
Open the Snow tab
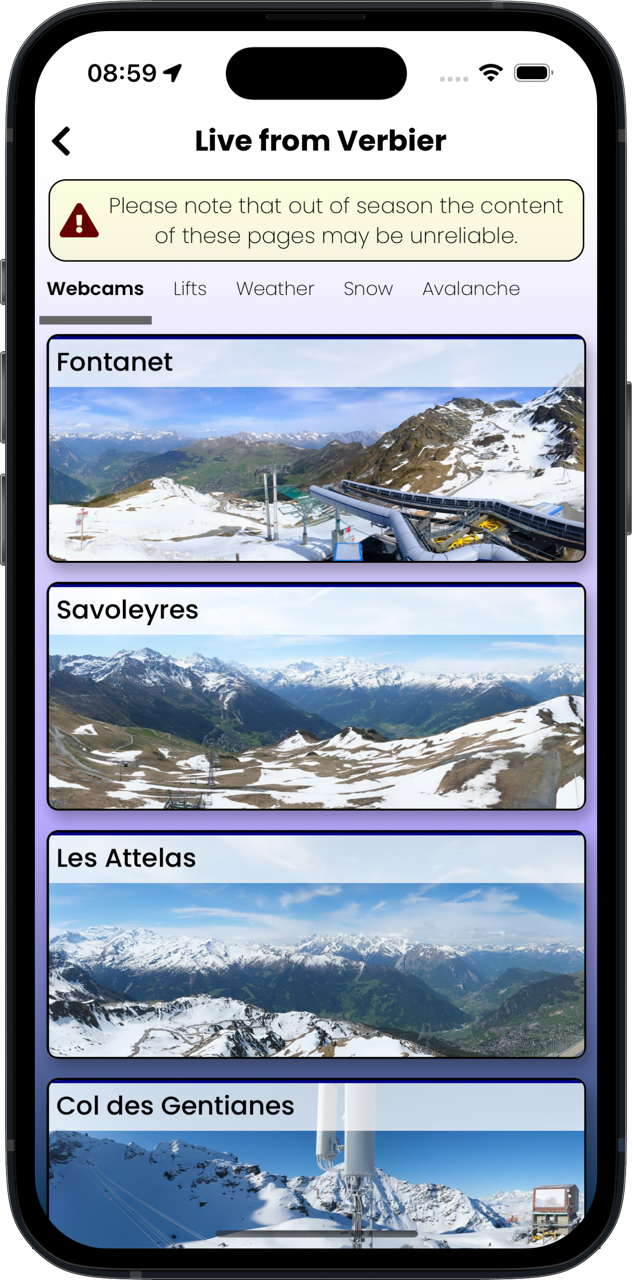368,289
